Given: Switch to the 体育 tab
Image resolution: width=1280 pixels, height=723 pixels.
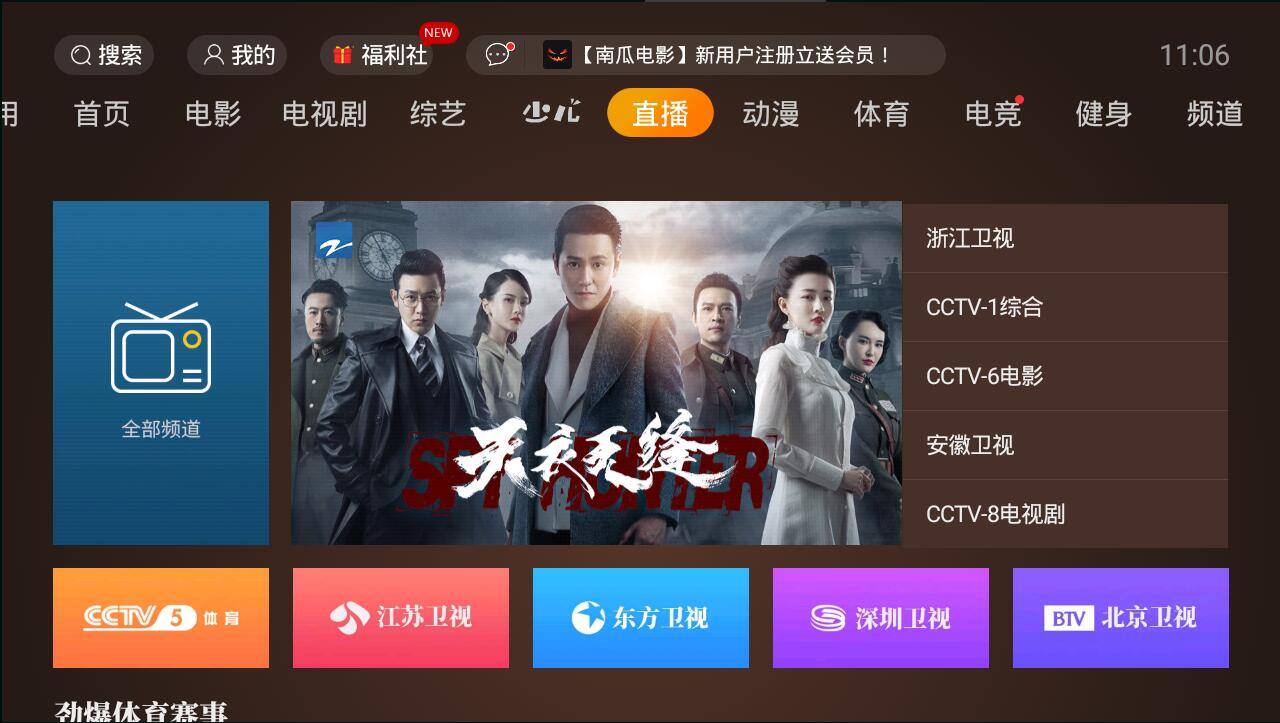Looking at the screenshot, I should 881,114.
